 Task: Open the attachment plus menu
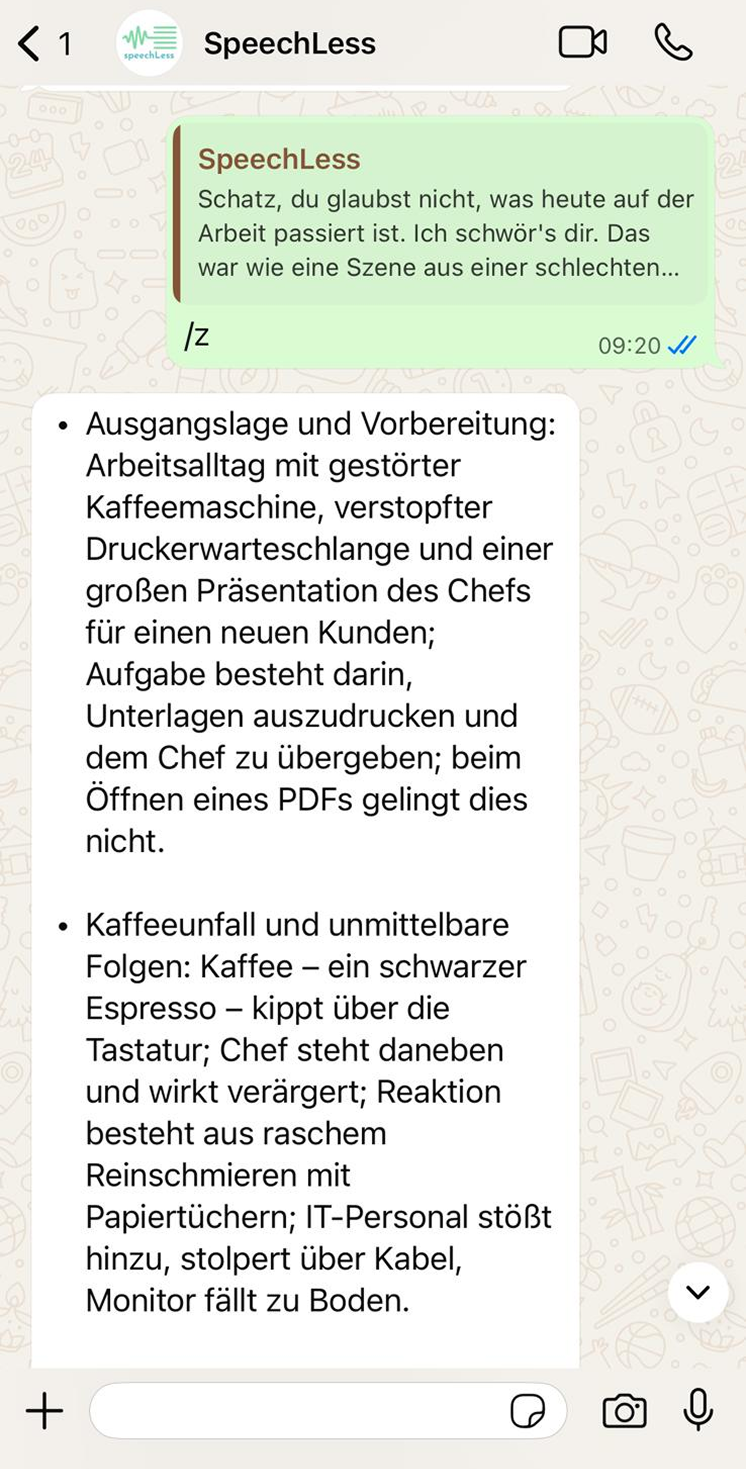(44, 1411)
